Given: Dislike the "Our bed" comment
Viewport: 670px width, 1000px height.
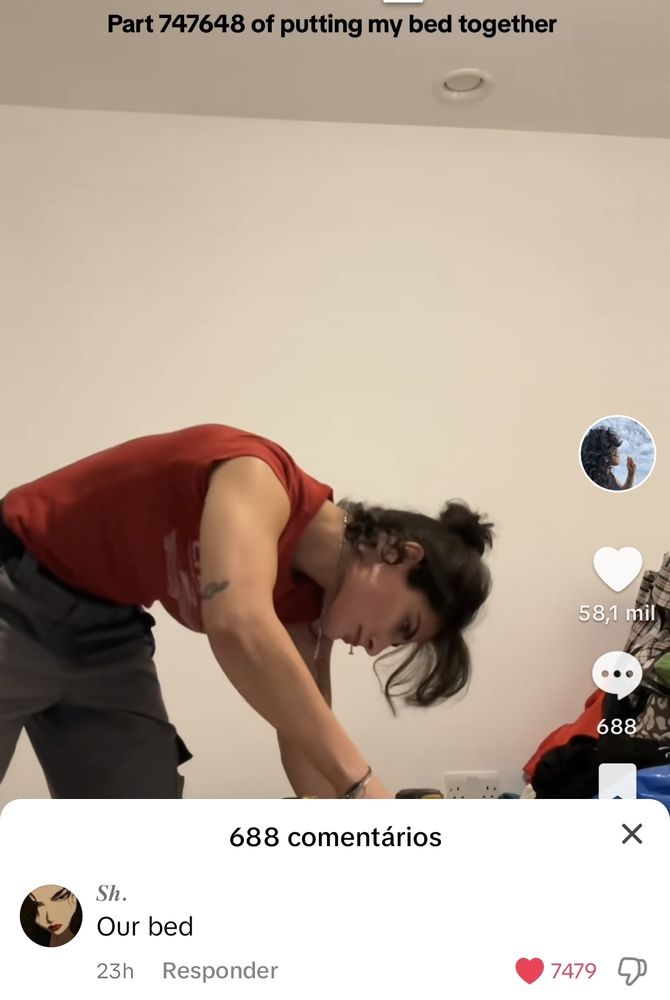Looking at the screenshot, I should coord(632,970).
